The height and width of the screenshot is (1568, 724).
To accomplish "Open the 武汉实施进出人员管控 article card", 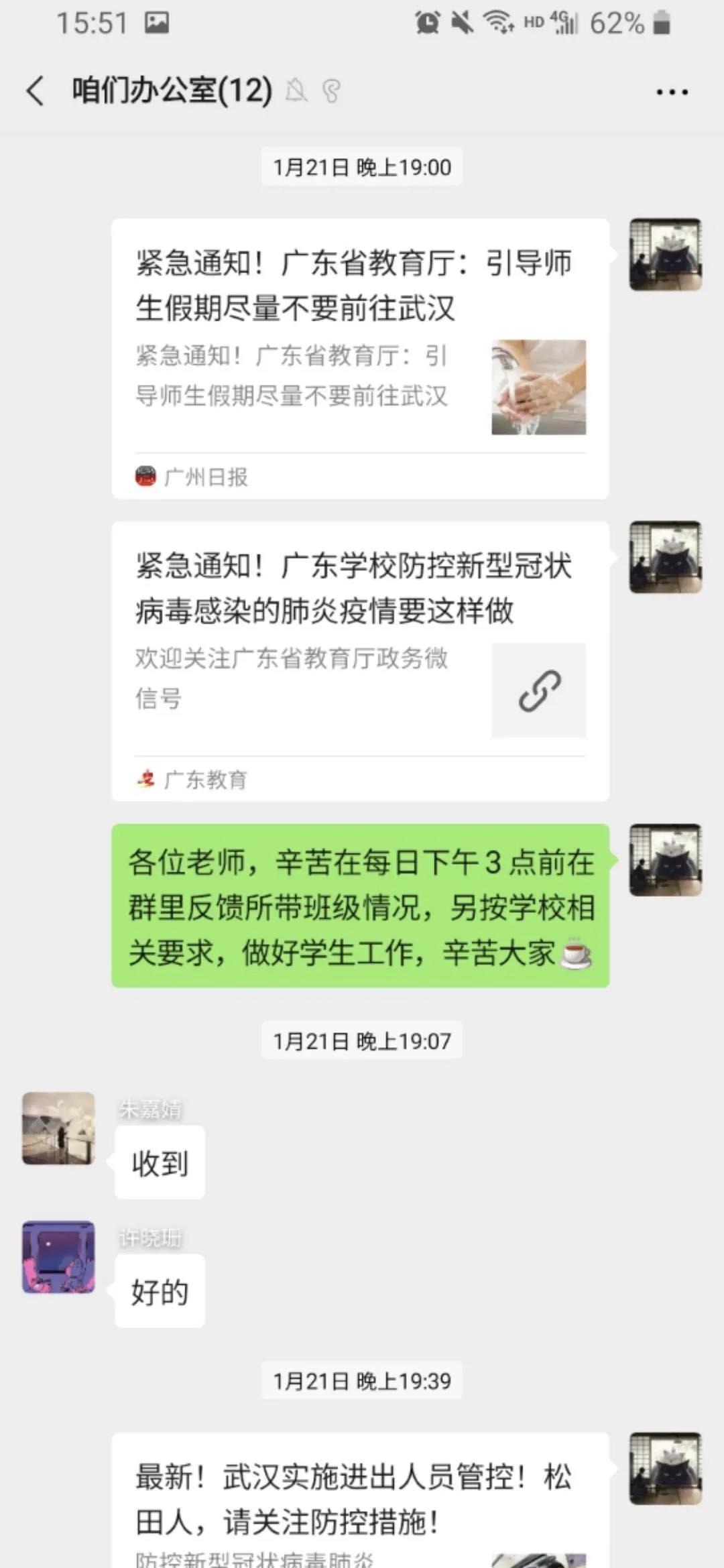I will point(360,1500).
